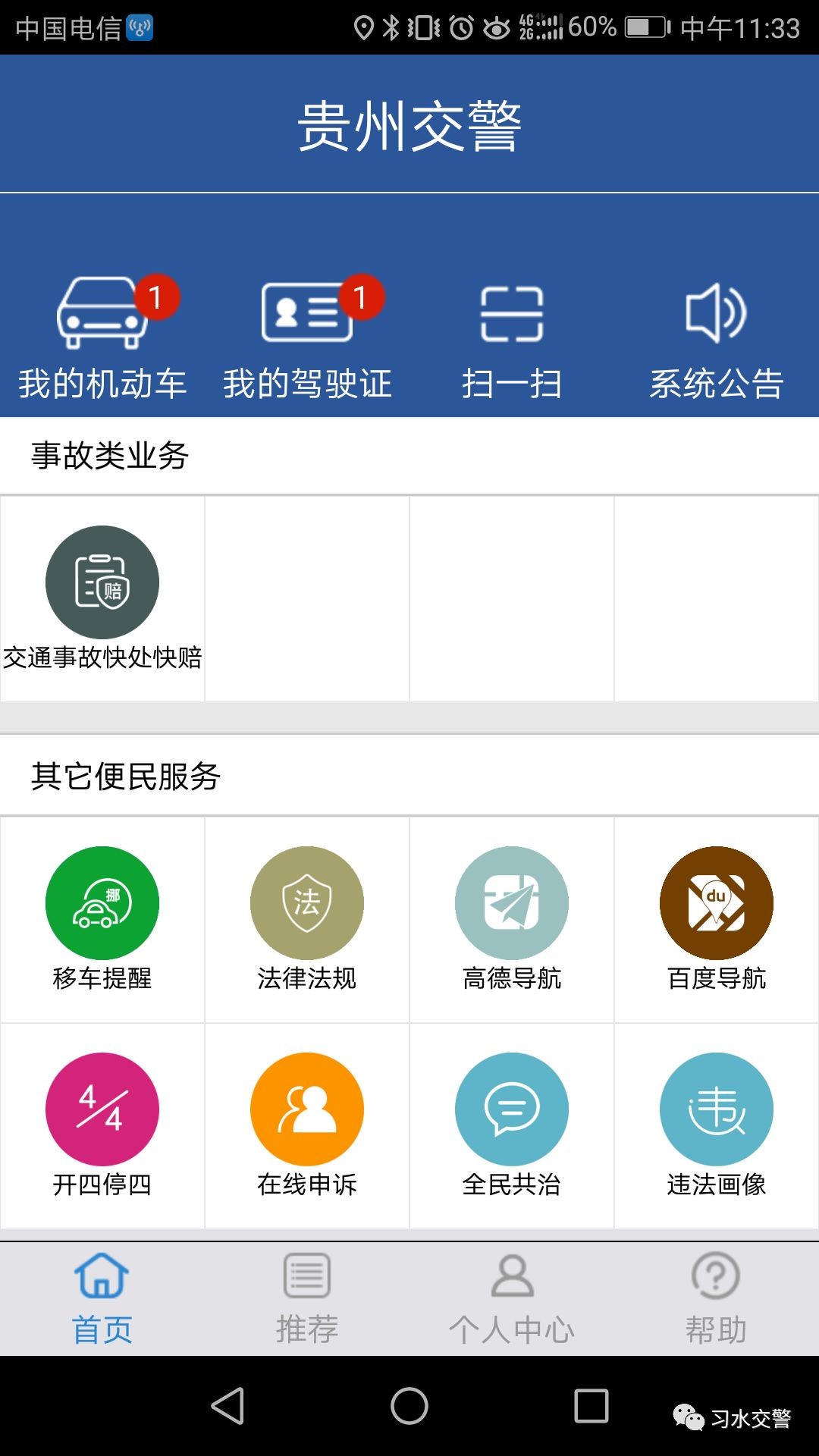The height and width of the screenshot is (1456, 819).
Task: Tap the system home button
Action: tap(409, 1406)
